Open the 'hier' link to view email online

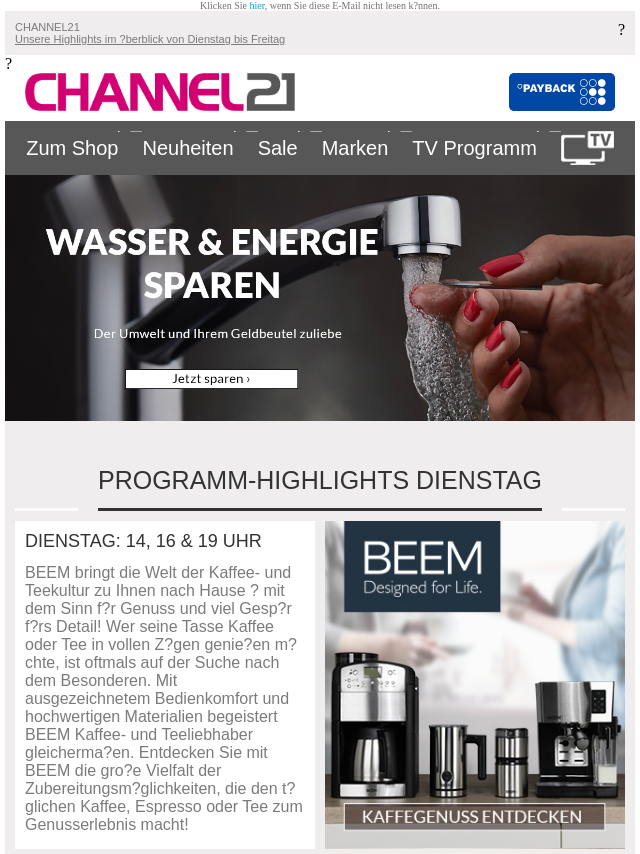pyautogui.click(x=257, y=6)
